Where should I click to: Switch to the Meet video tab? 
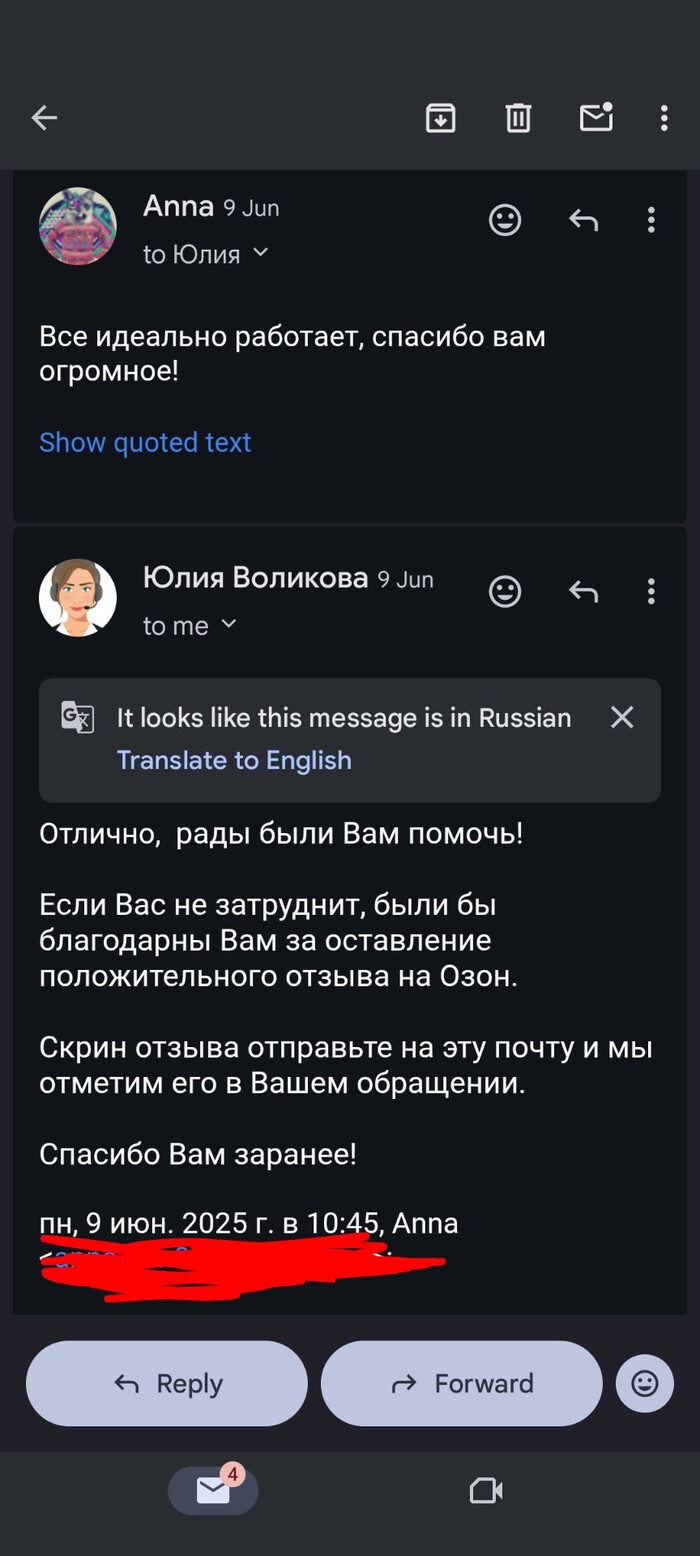click(x=485, y=1491)
